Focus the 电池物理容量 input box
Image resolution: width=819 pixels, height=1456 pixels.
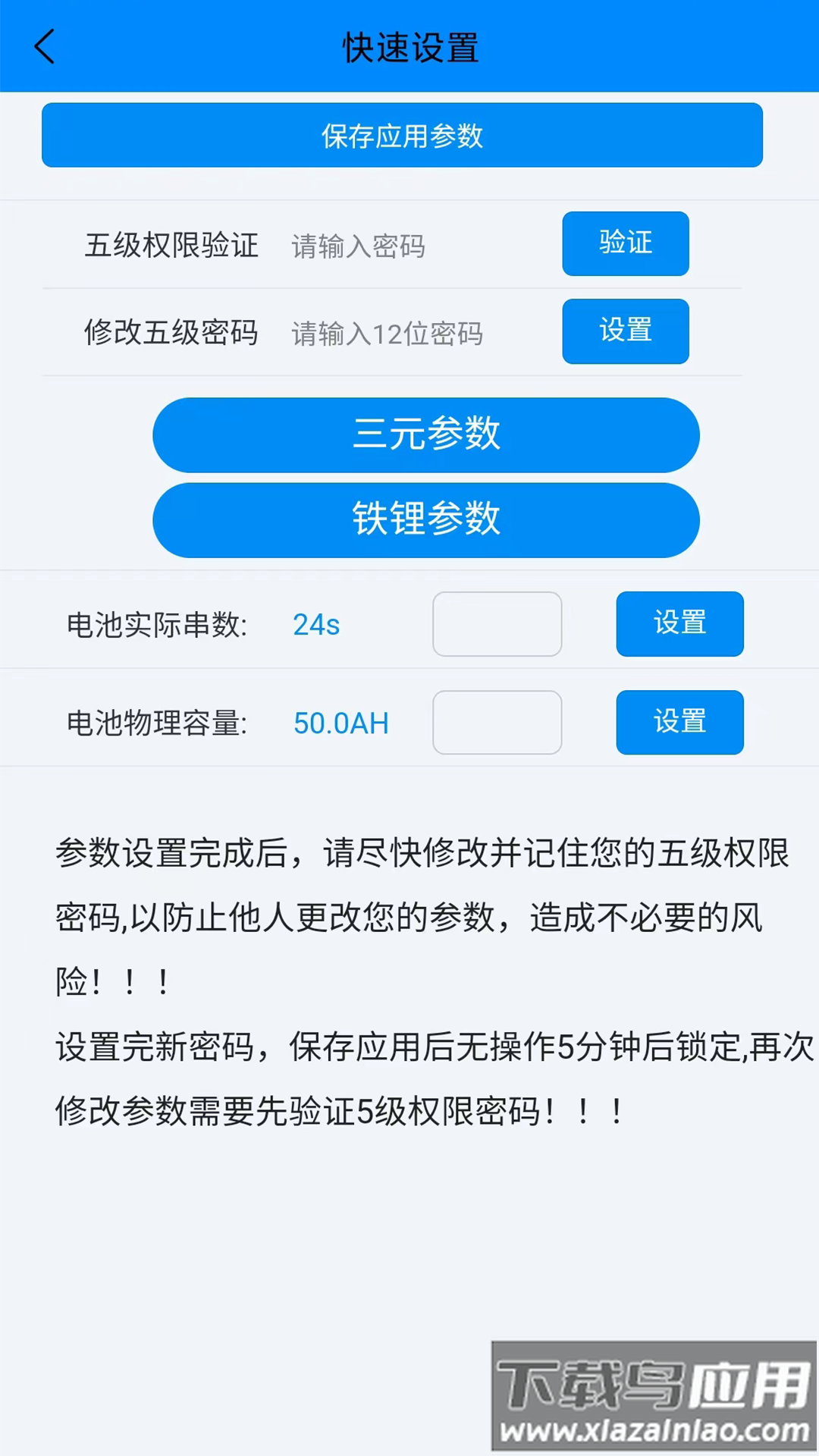[x=497, y=723]
